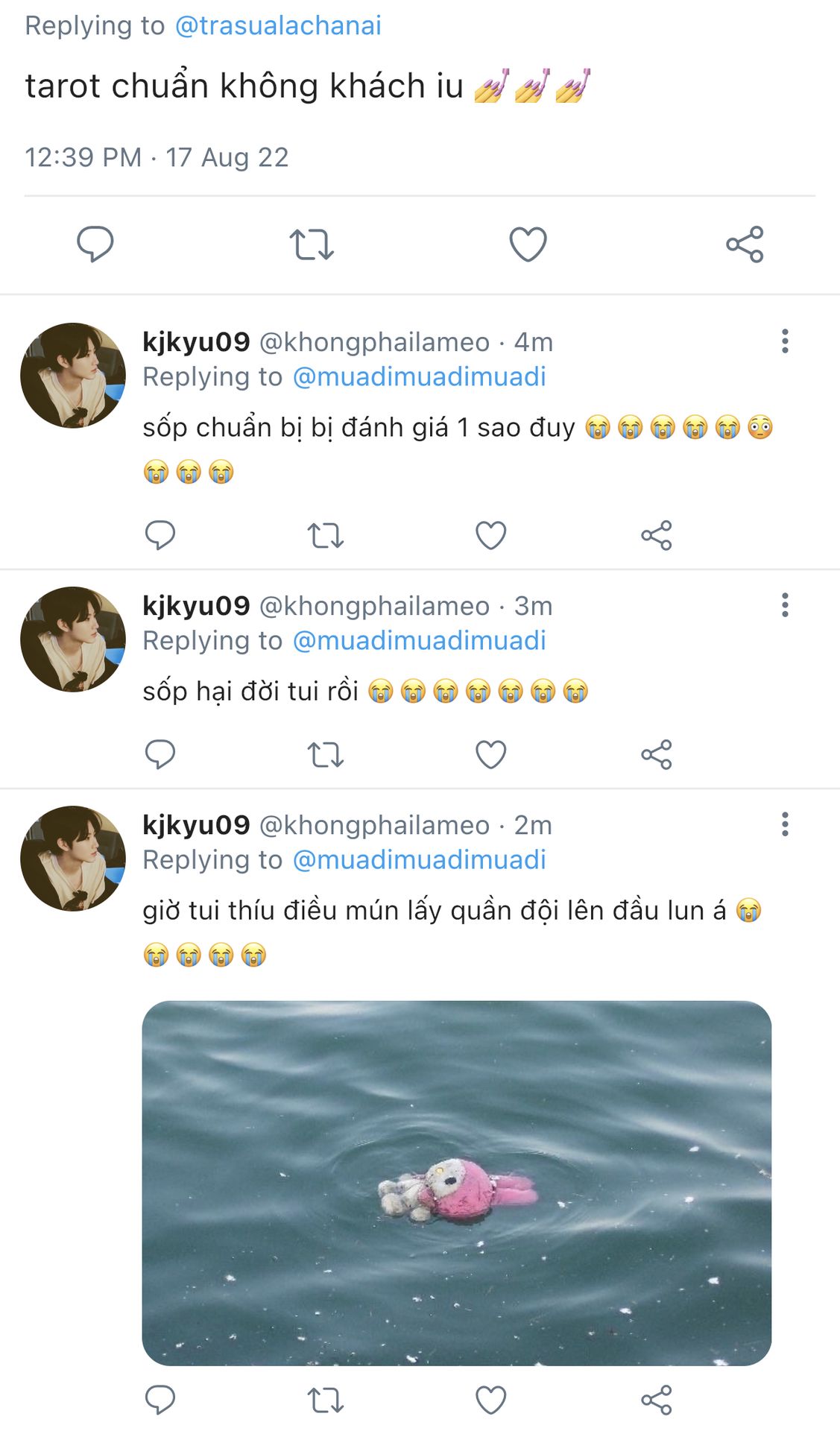840x1431 pixels.
Task: Like the main tarot tweet
Action: click(x=528, y=244)
